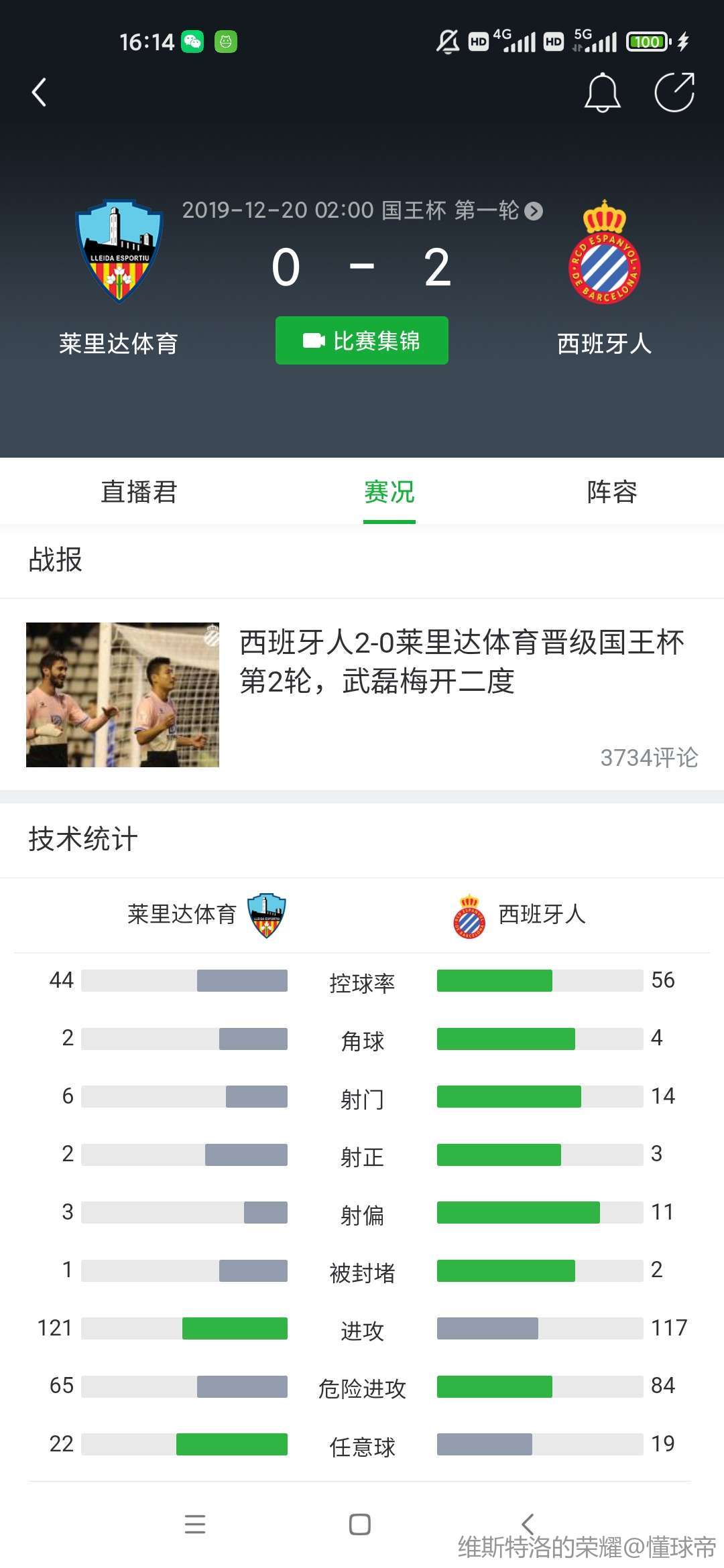Image resolution: width=724 pixels, height=1568 pixels.
Task: Open the 武磊梅开二度 match report
Action: pos(461,662)
